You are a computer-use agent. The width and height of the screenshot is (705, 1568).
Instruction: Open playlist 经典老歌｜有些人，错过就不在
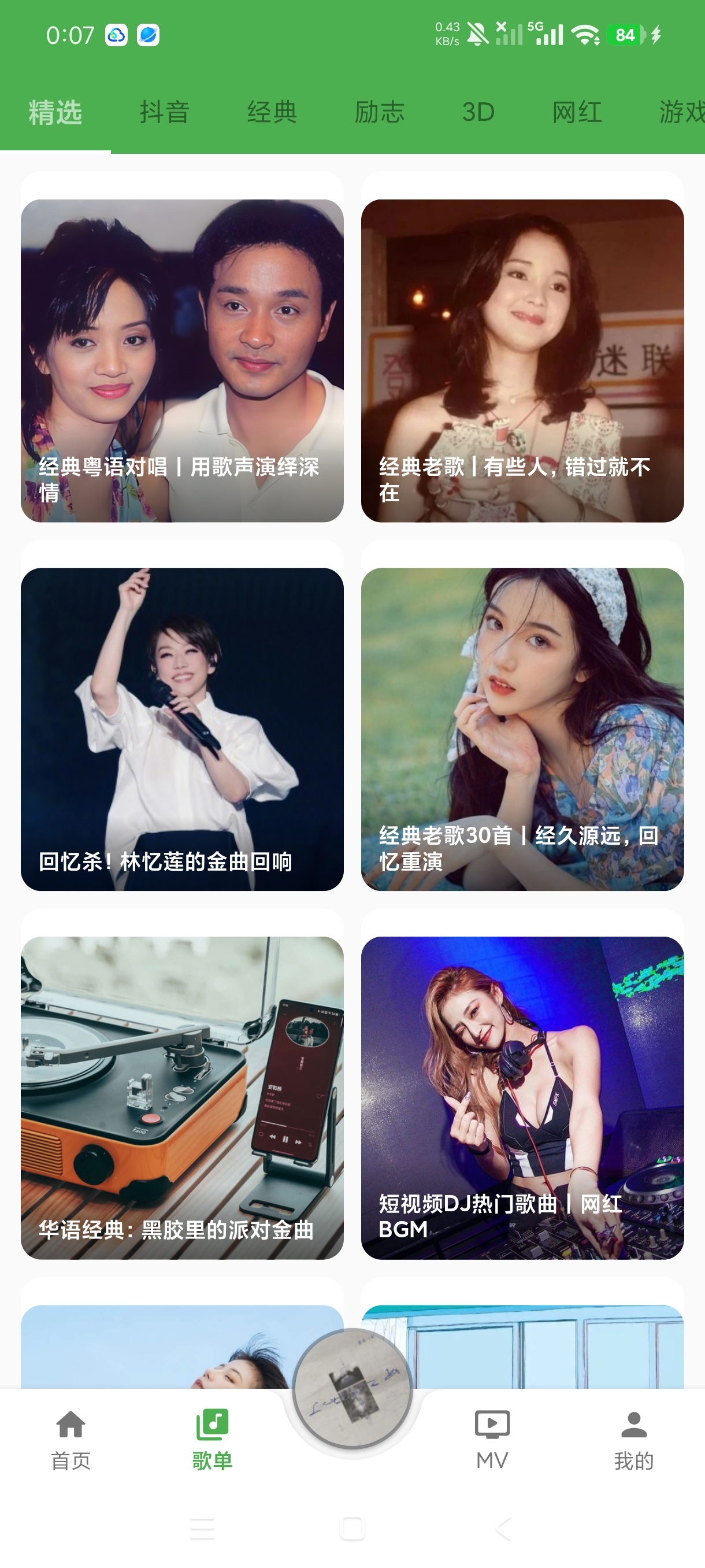click(x=522, y=360)
